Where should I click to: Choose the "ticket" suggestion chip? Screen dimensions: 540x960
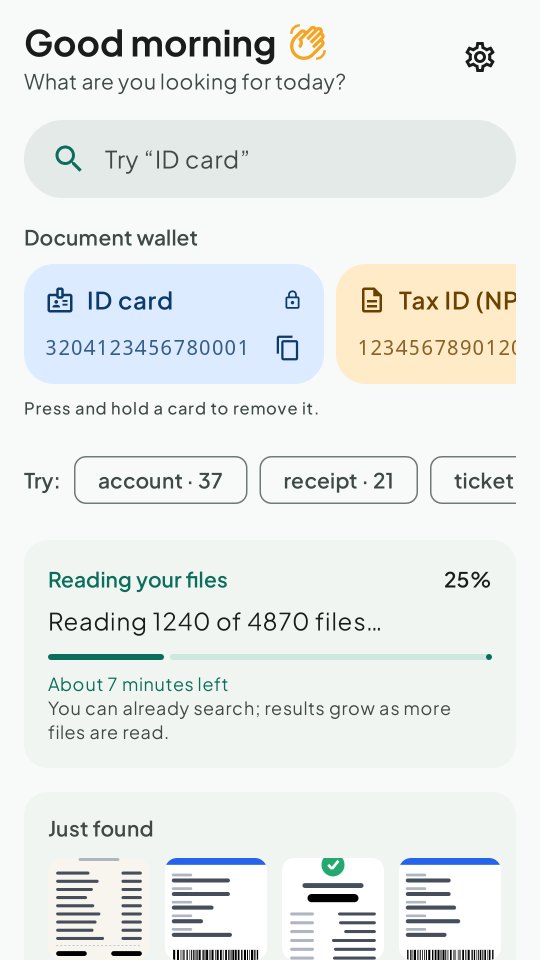[473, 480]
